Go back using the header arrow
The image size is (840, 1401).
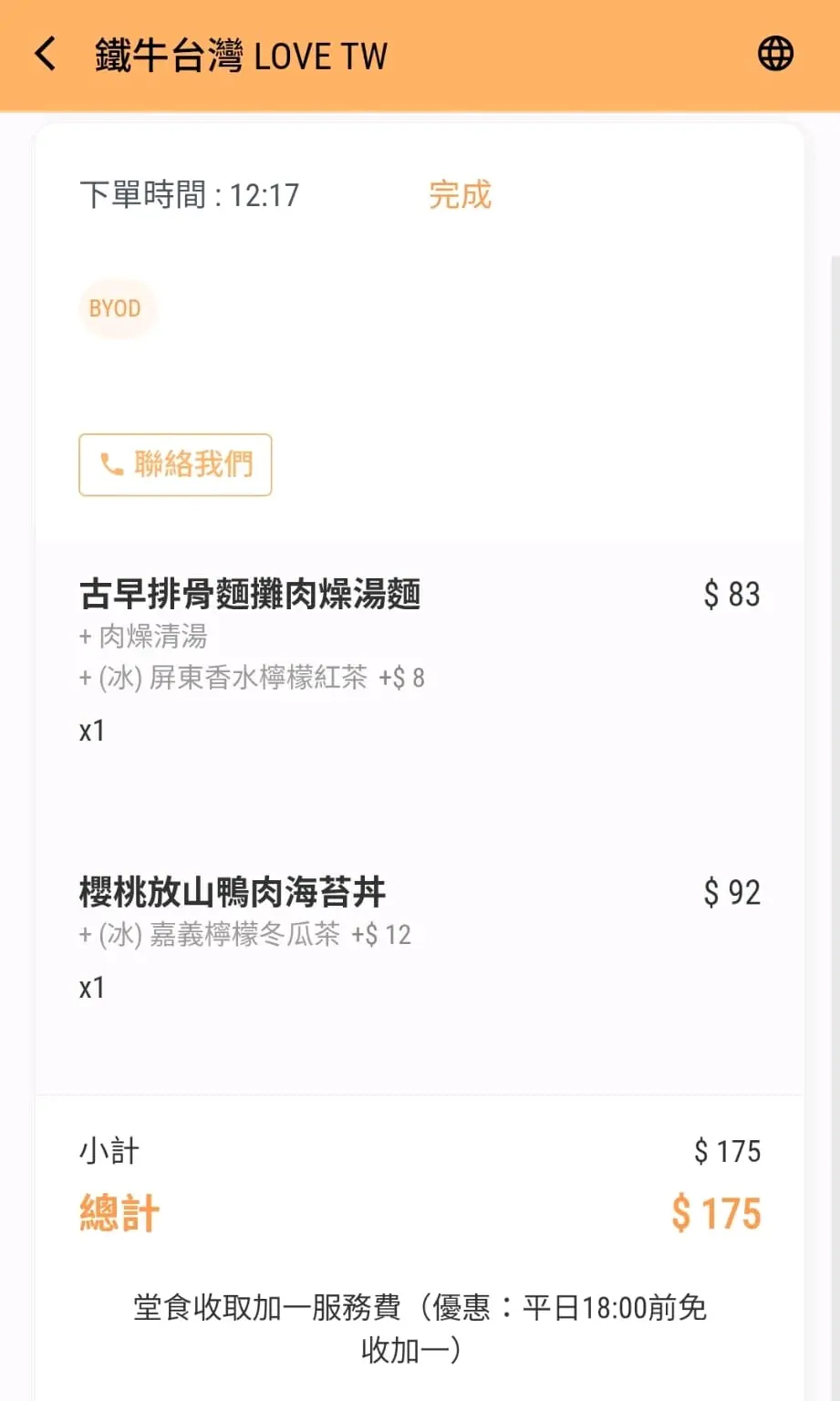click(x=46, y=55)
